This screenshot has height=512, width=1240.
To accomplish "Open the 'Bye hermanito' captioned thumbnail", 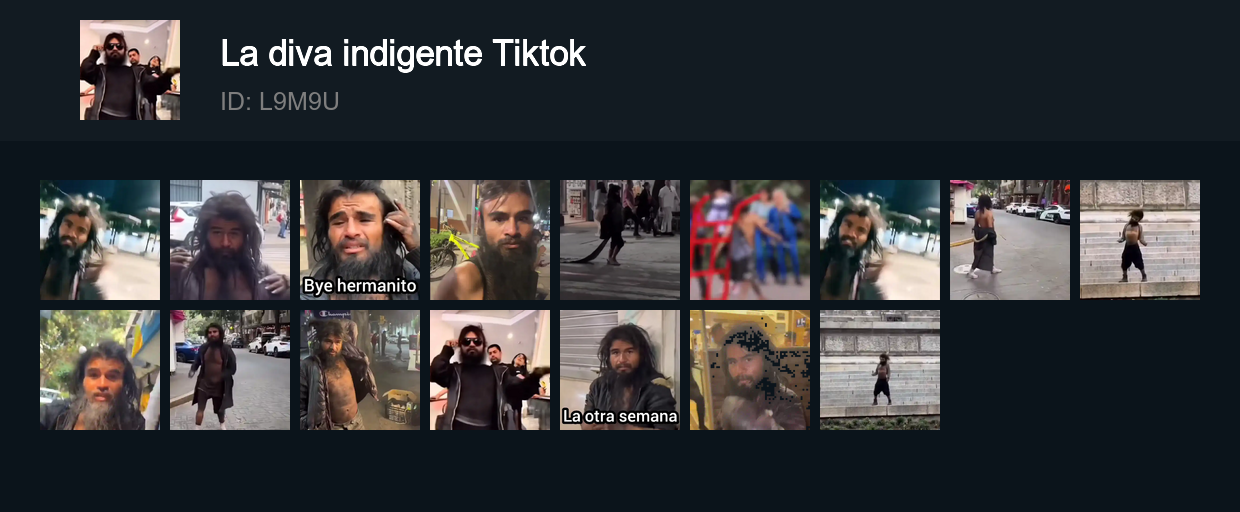I will pyautogui.click(x=360, y=240).
